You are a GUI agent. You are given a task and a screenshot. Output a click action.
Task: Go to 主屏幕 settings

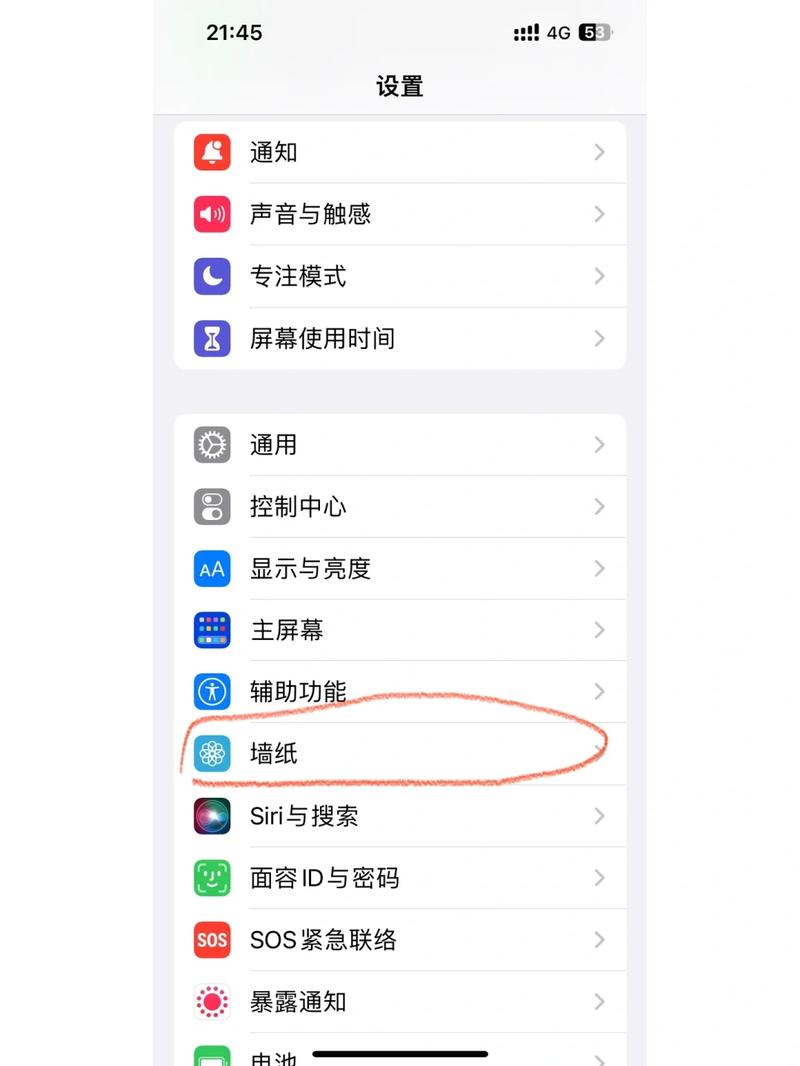400,630
